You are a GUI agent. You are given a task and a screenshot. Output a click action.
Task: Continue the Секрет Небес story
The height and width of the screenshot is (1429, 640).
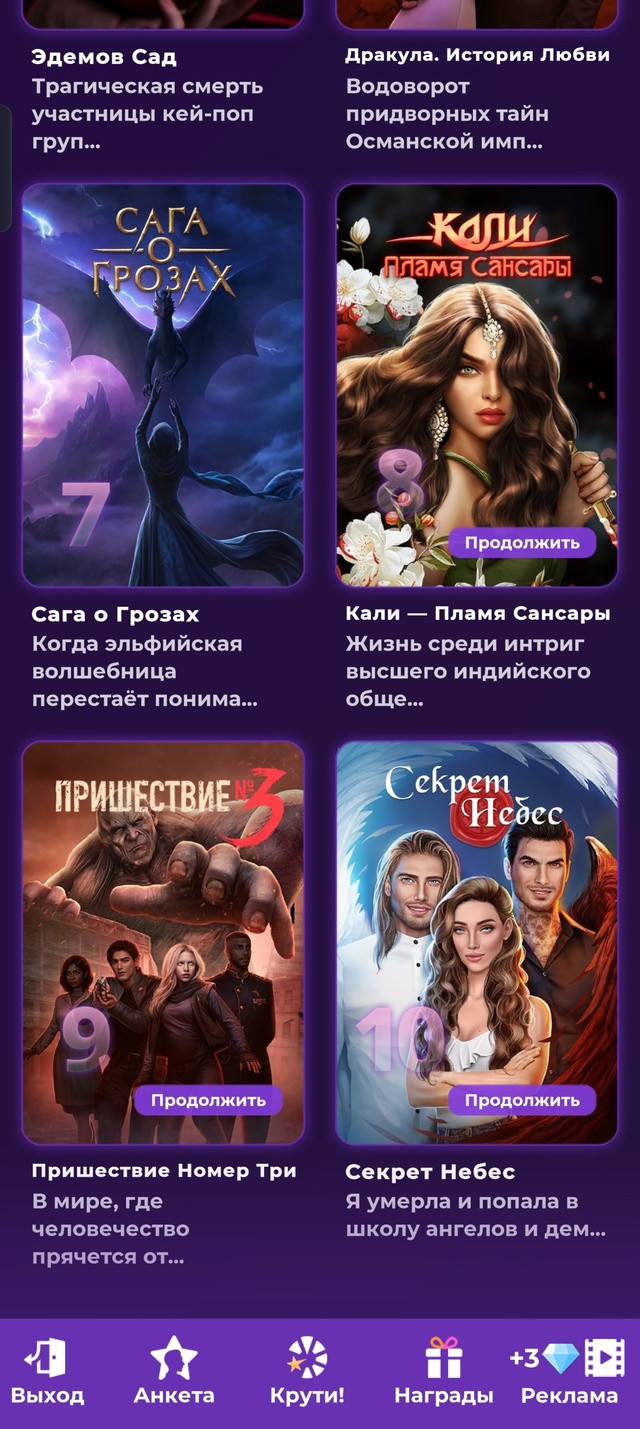pos(522,1100)
